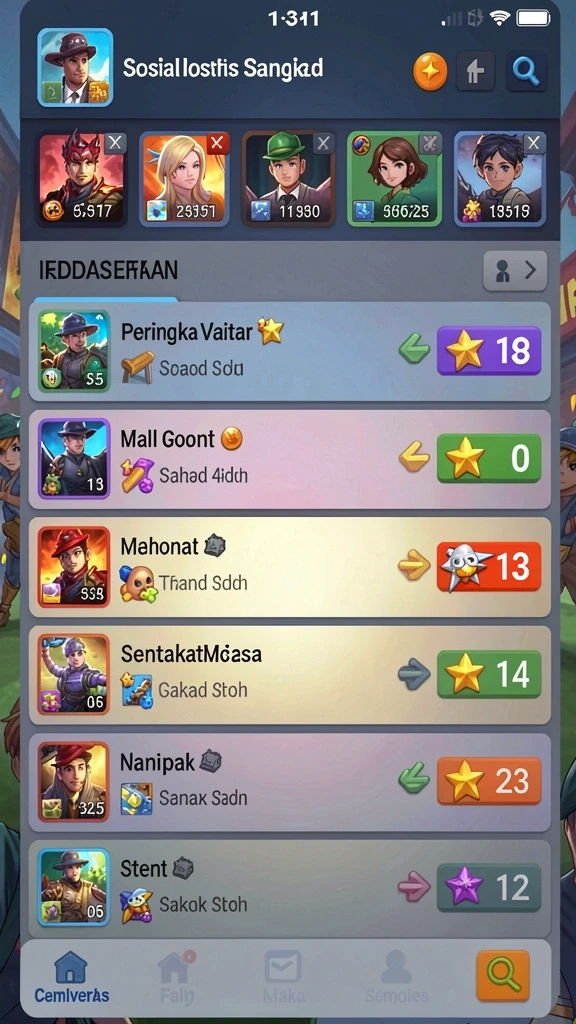Open the SentakatMcasa row
This screenshot has height=1024, width=576.
289,675
